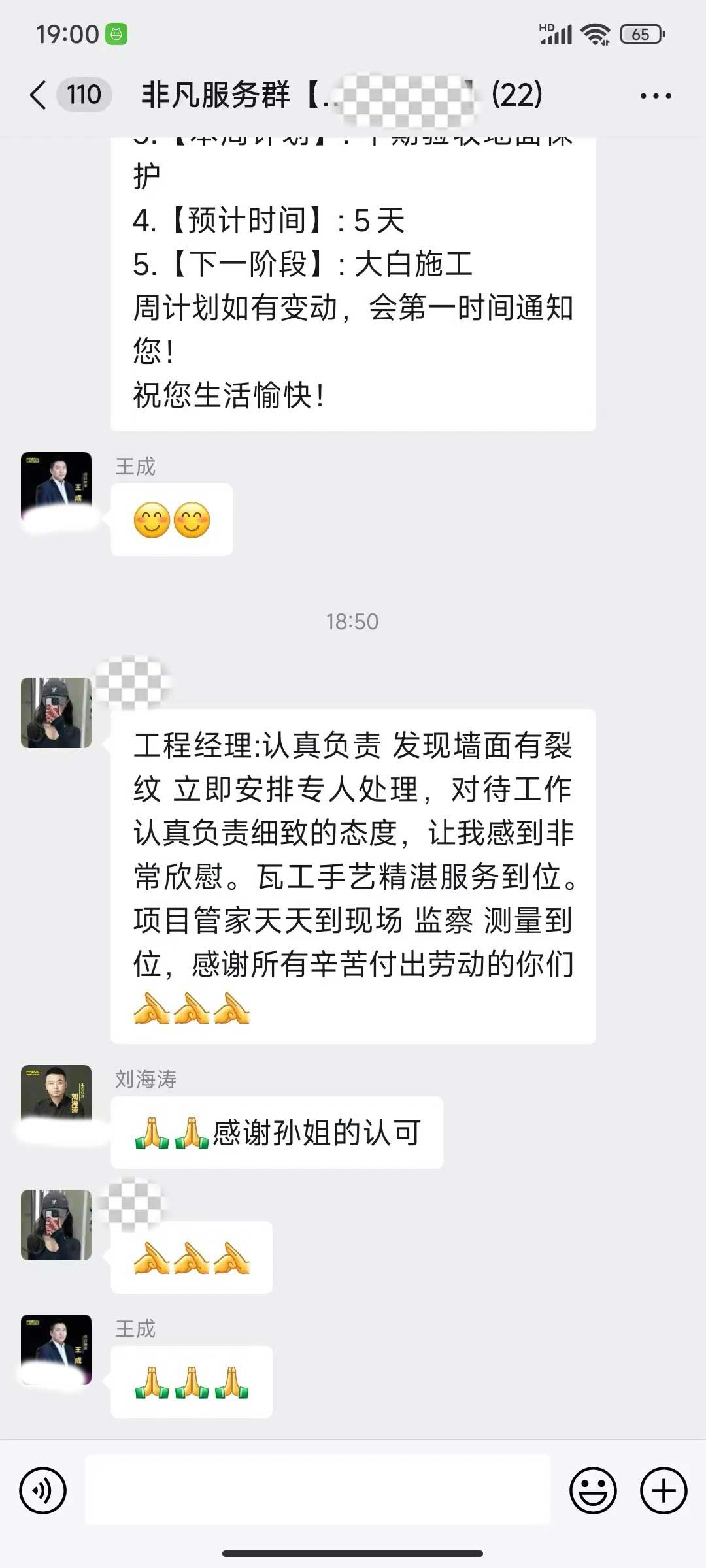
Task: Go back to the chat list
Action: tap(39, 95)
